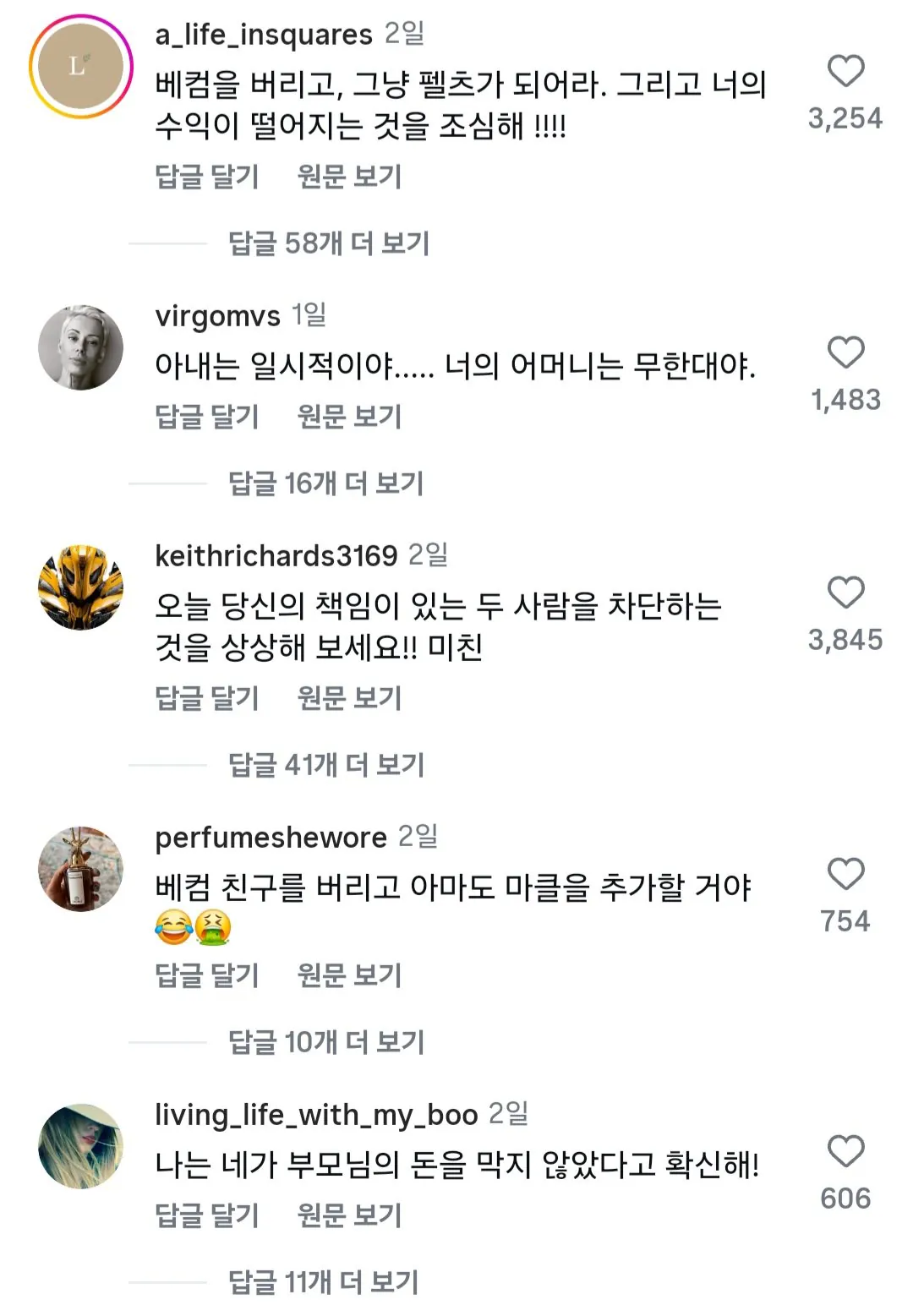This screenshot has height=1316, width=913.
Task: Expand 58 more replies
Action: (329, 243)
